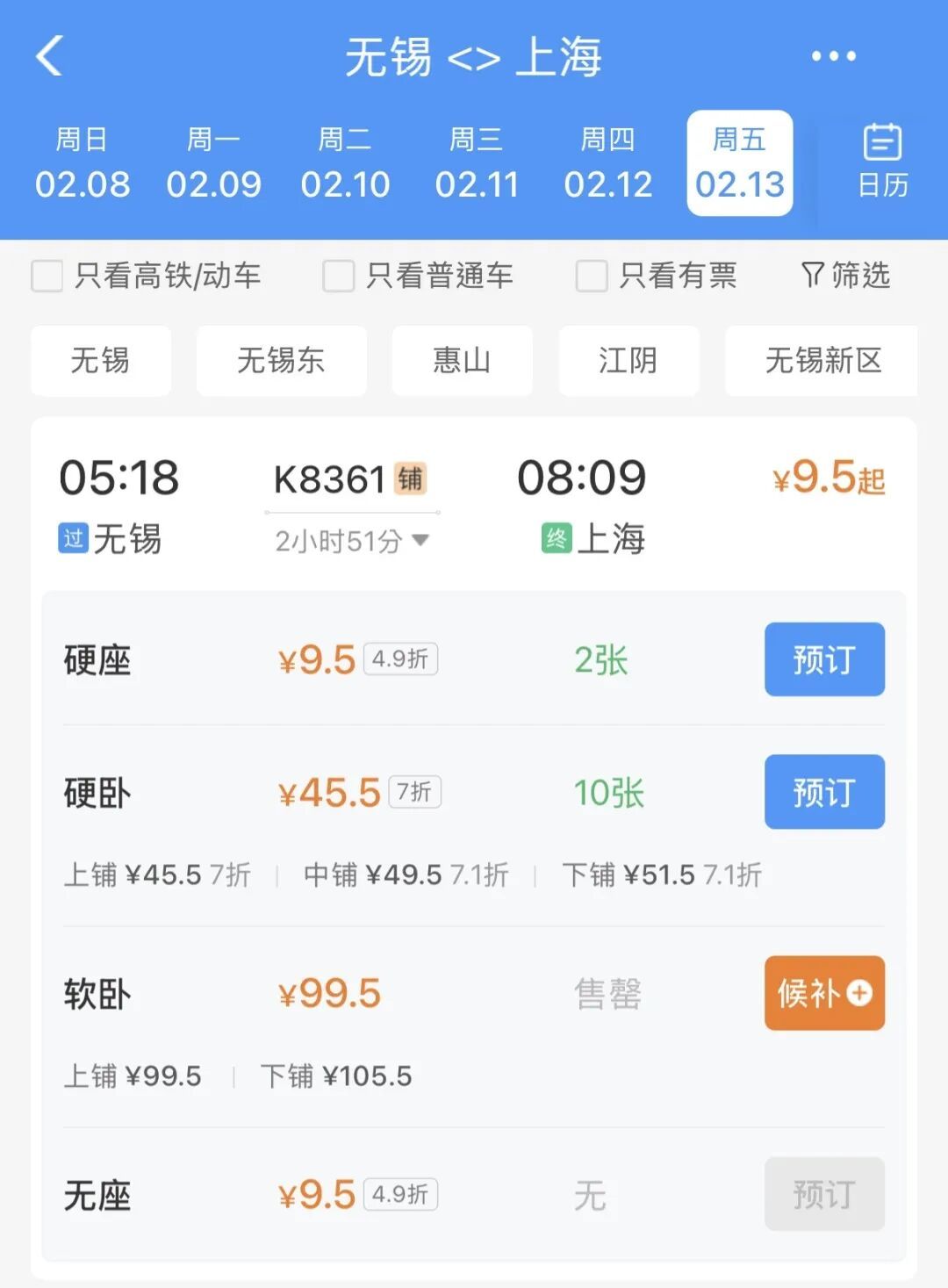Check the 只看普通车 option

336,276
